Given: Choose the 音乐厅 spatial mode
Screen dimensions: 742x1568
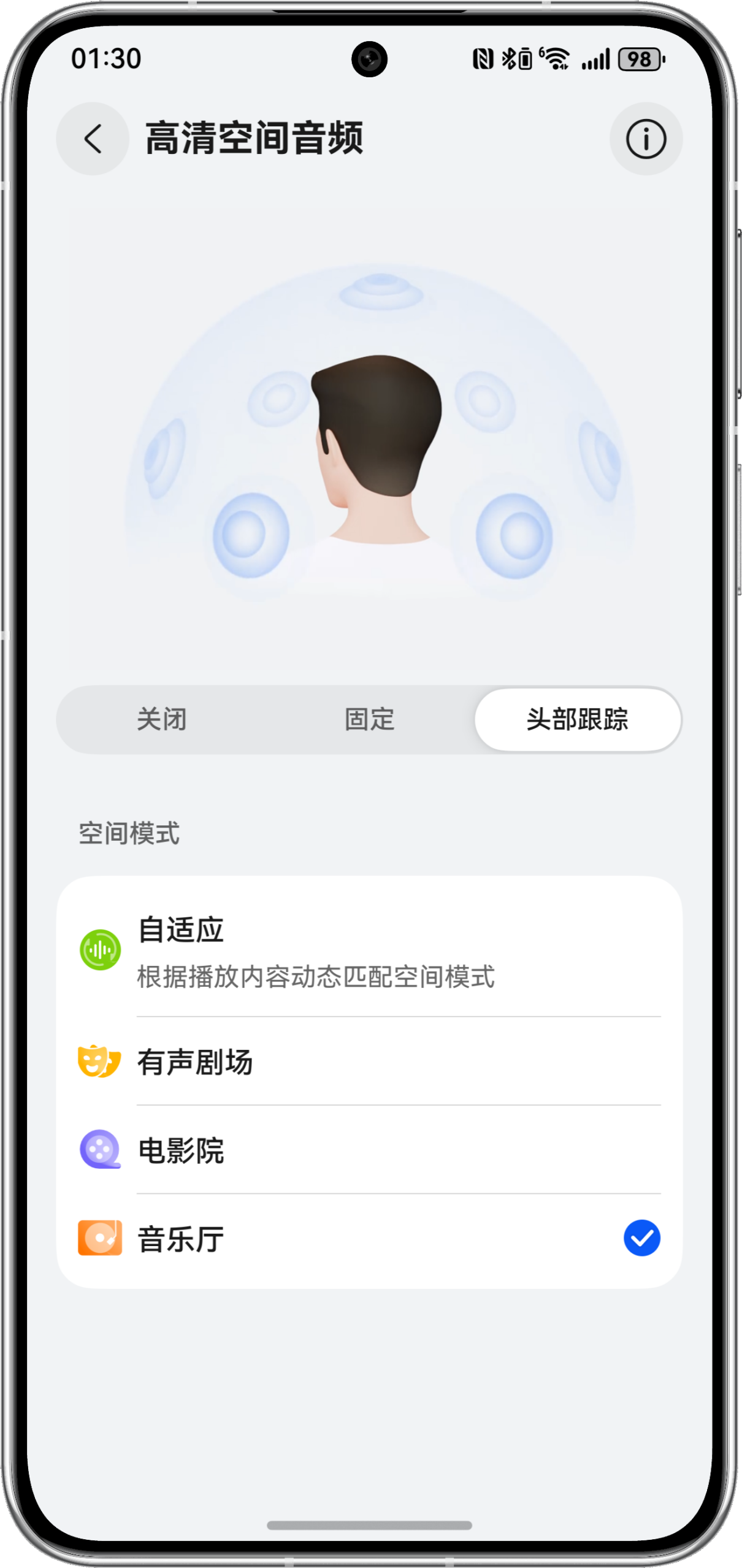Looking at the screenshot, I should (x=368, y=1239).
